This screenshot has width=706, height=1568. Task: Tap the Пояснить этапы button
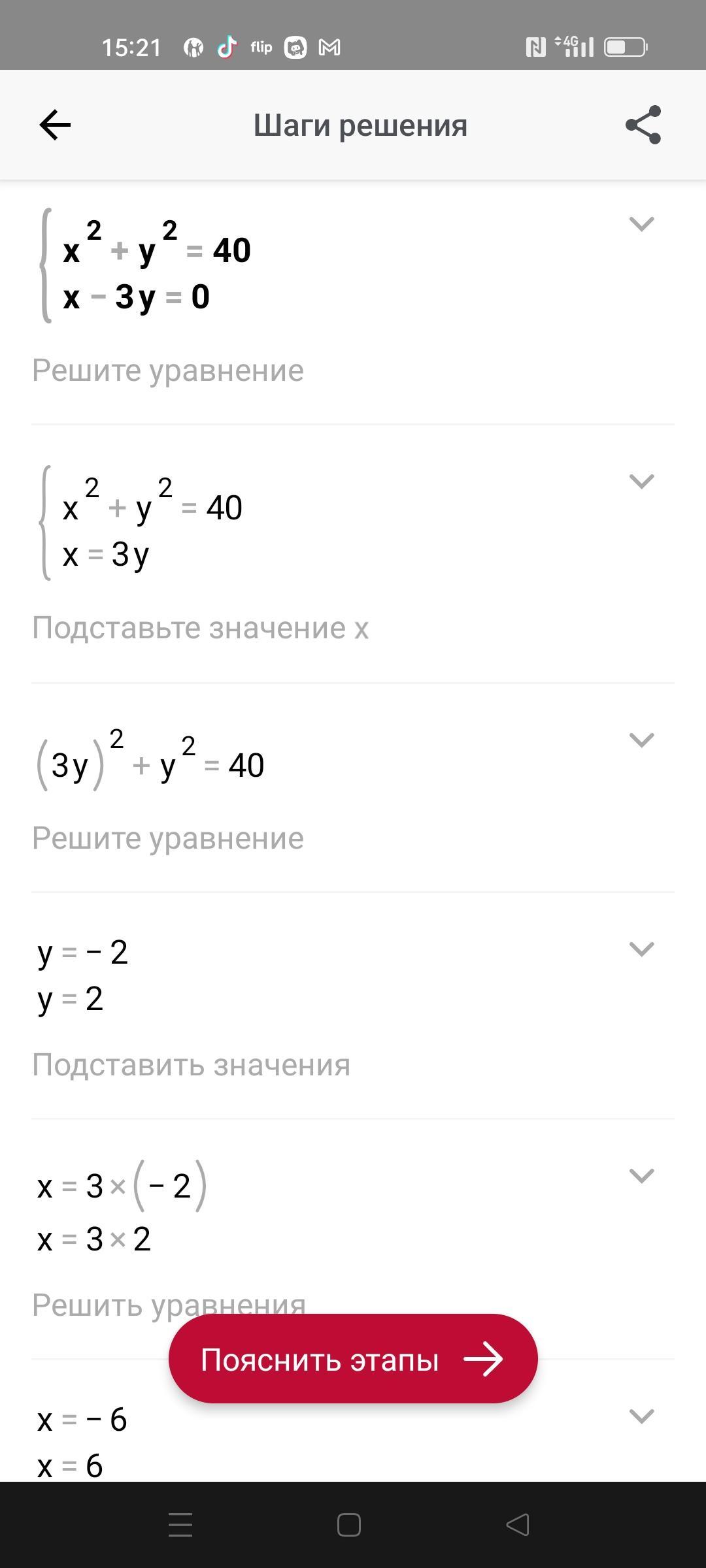(353, 1360)
